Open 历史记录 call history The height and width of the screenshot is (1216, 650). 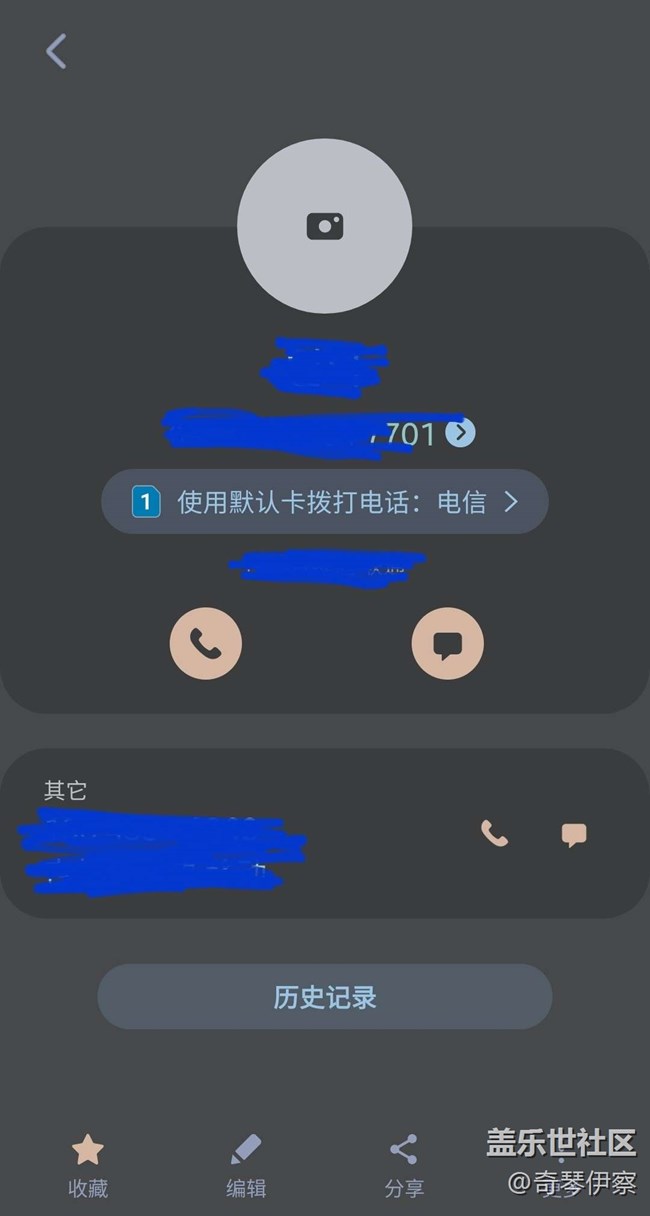tap(325, 997)
